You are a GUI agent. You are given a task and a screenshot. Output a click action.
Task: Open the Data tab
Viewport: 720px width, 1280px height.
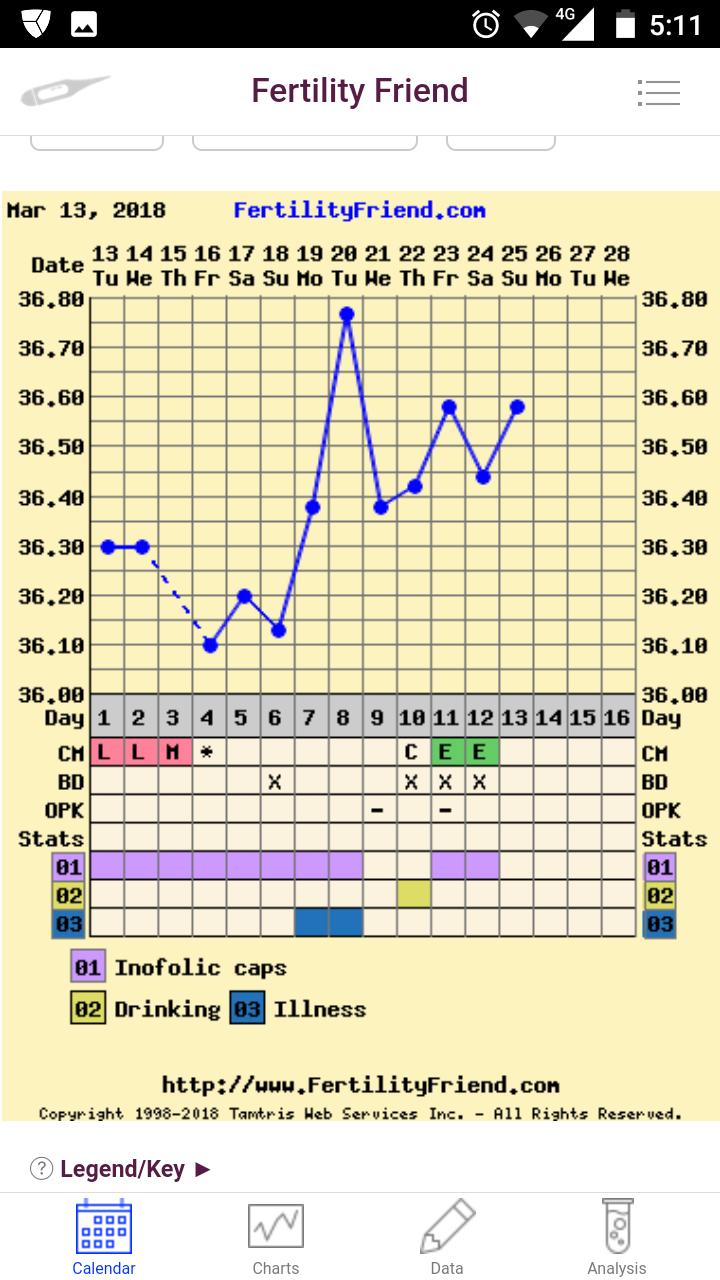click(x=447, y=1238)
